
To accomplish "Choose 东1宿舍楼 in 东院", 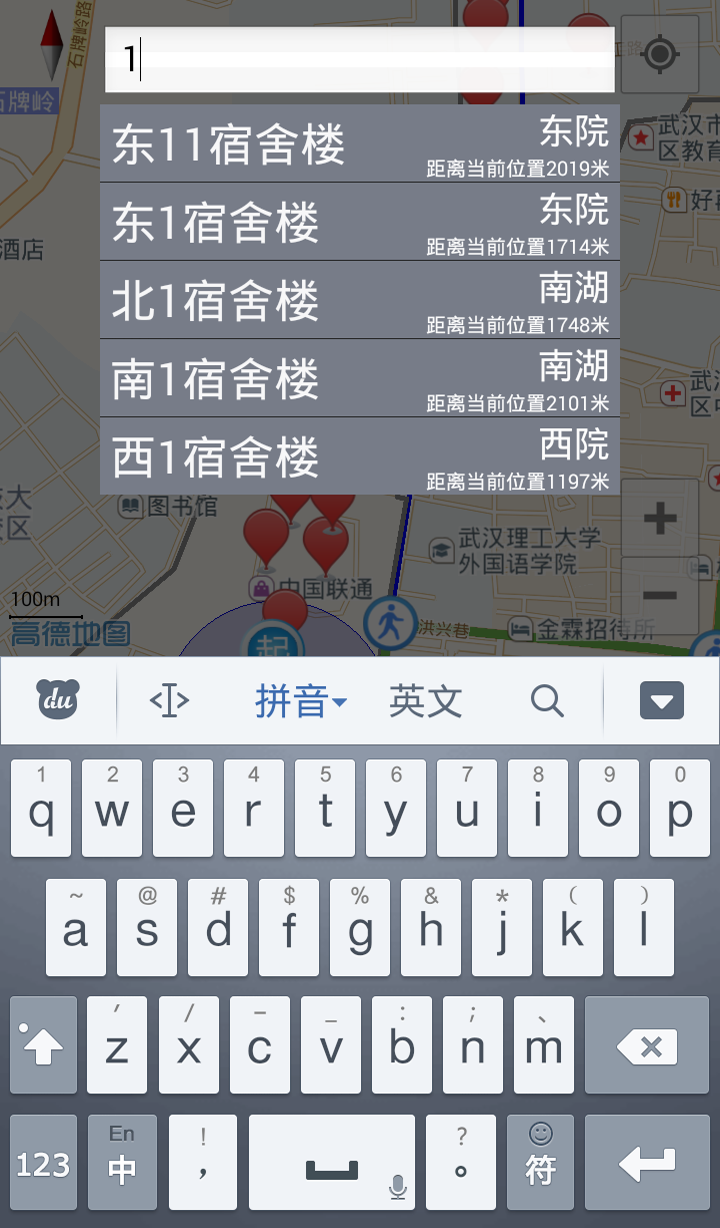I will tap(360, 222).
